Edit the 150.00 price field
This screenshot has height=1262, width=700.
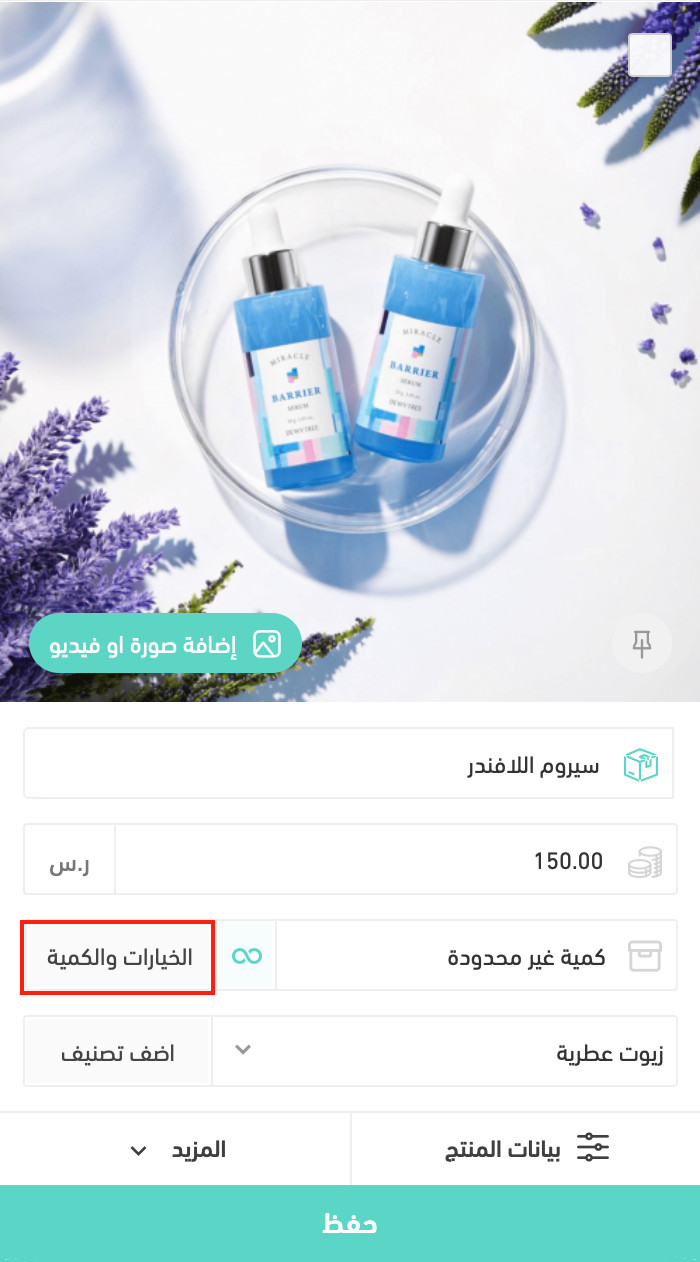click(370, 860)
